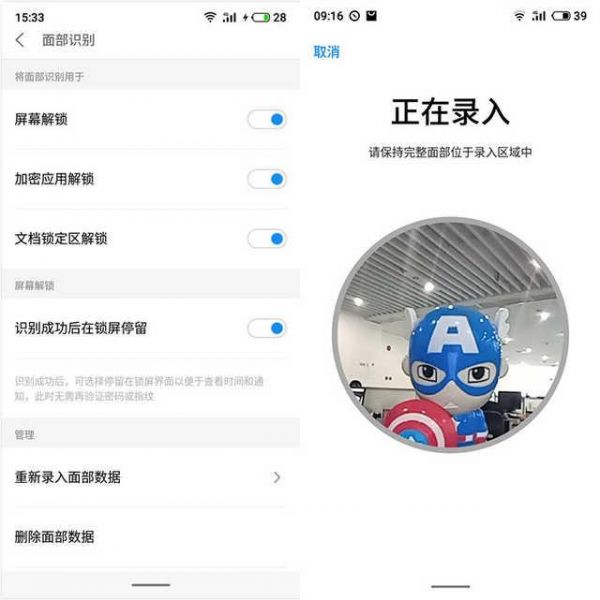Open 重新录入面部数据
Viewport: 600px width, 600px height.
pyautogui.click(x=150, y=477)
